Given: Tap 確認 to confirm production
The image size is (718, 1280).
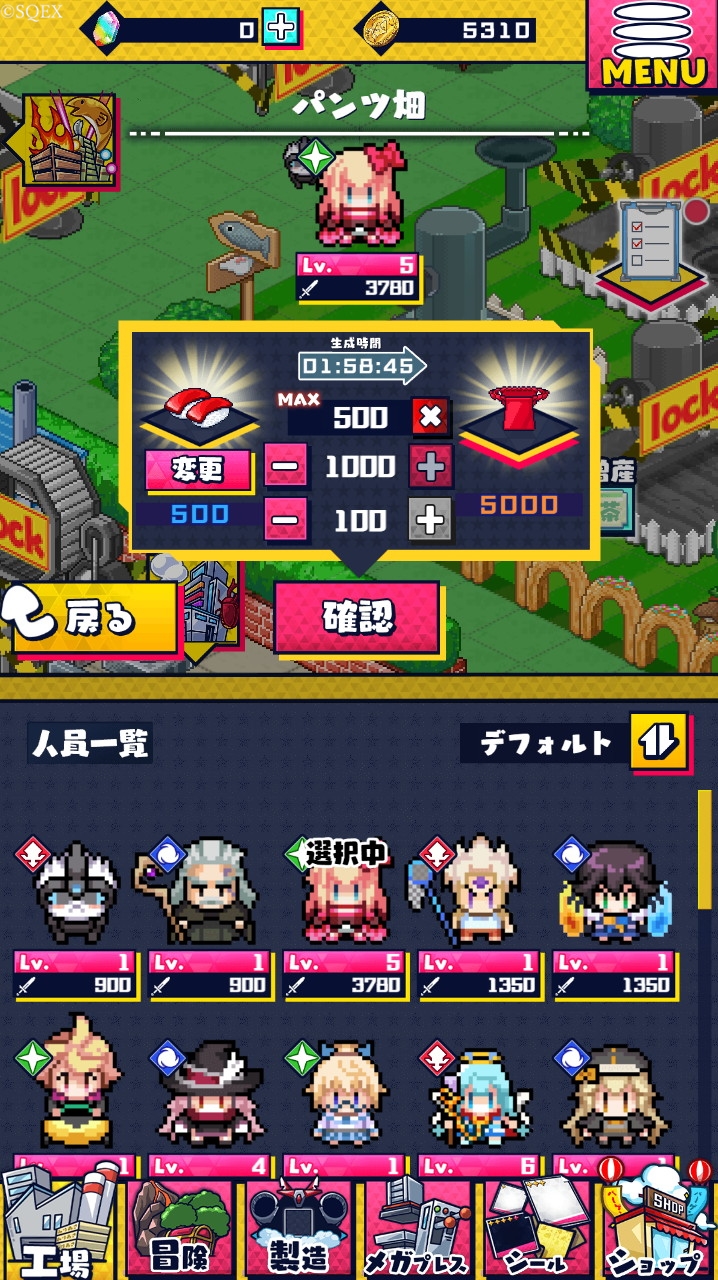Looking at the screenshot, I should [x=357, y=617].
